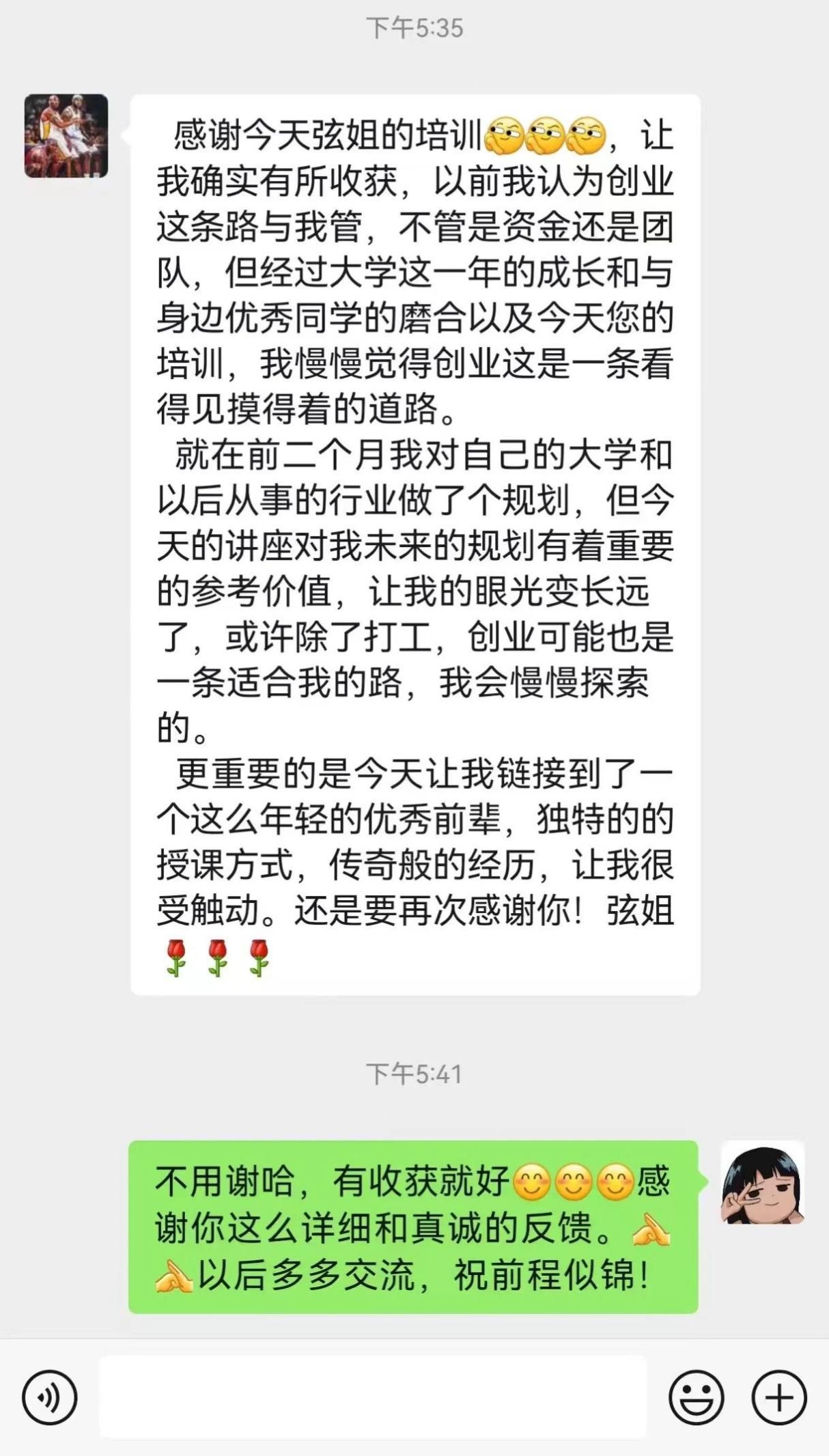Tap the 下午5:35 timestamp
The height and width of the screenshot is (1456, 829).
[x=414, y=27]
